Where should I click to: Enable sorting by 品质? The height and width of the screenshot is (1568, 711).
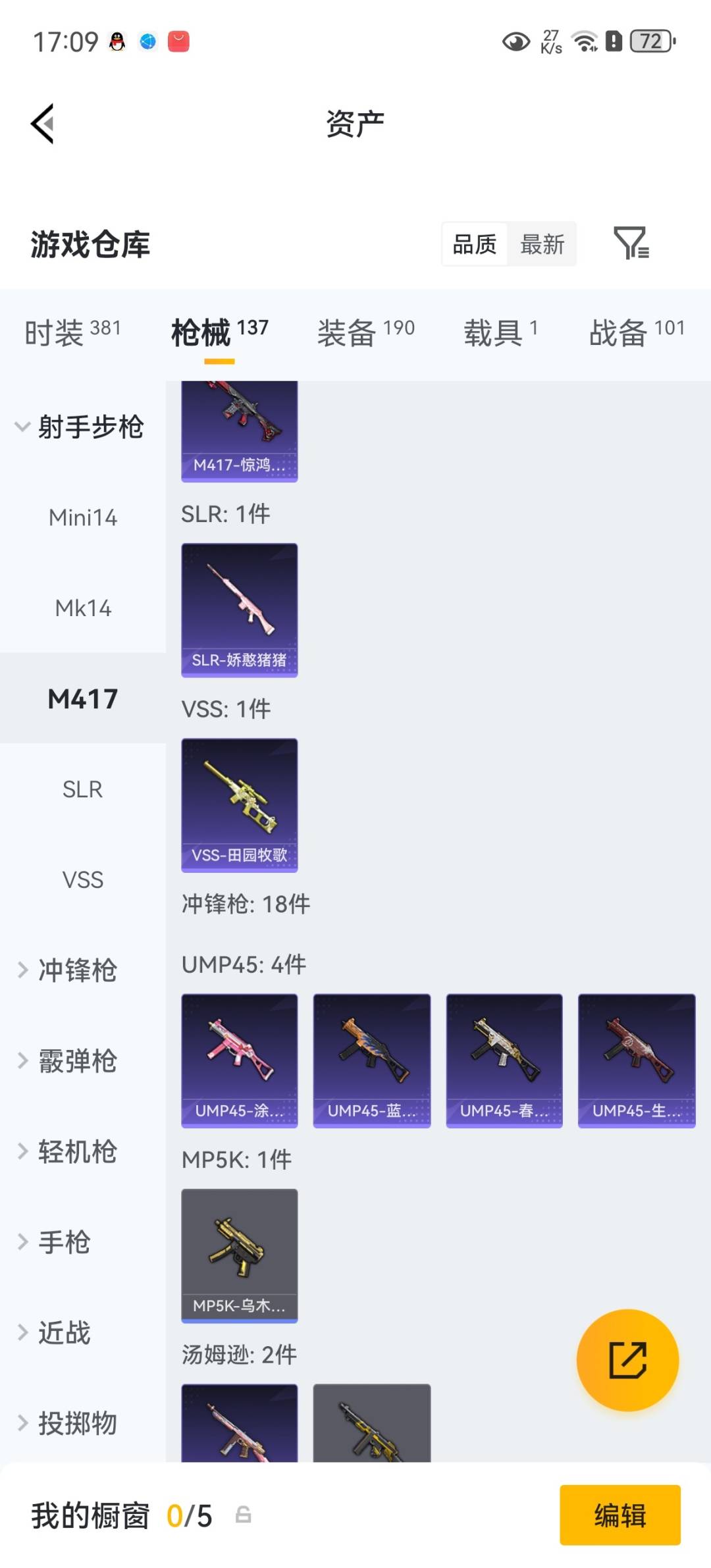pyautogui.click(x=474, y=244)
